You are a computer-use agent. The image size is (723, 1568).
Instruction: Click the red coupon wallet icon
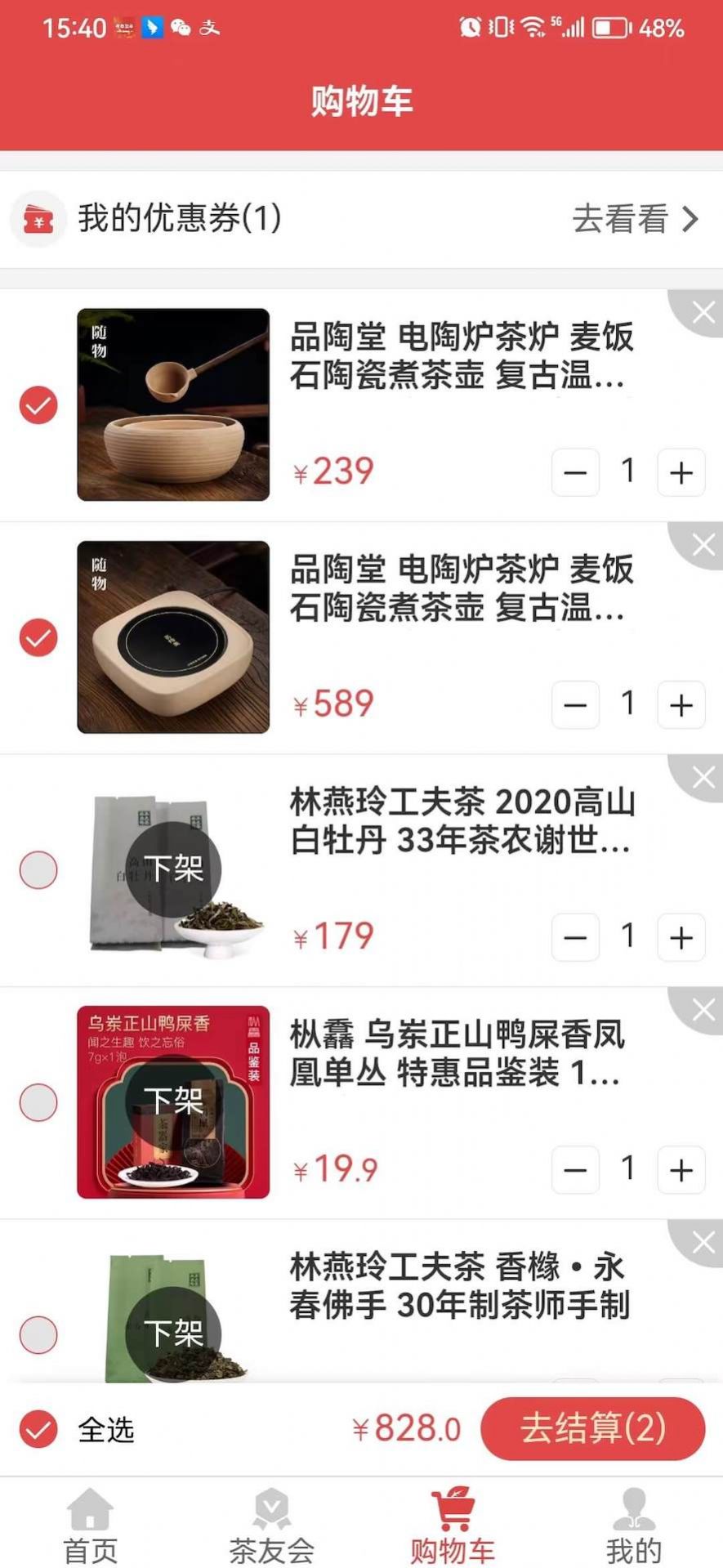tap(38, 219)
